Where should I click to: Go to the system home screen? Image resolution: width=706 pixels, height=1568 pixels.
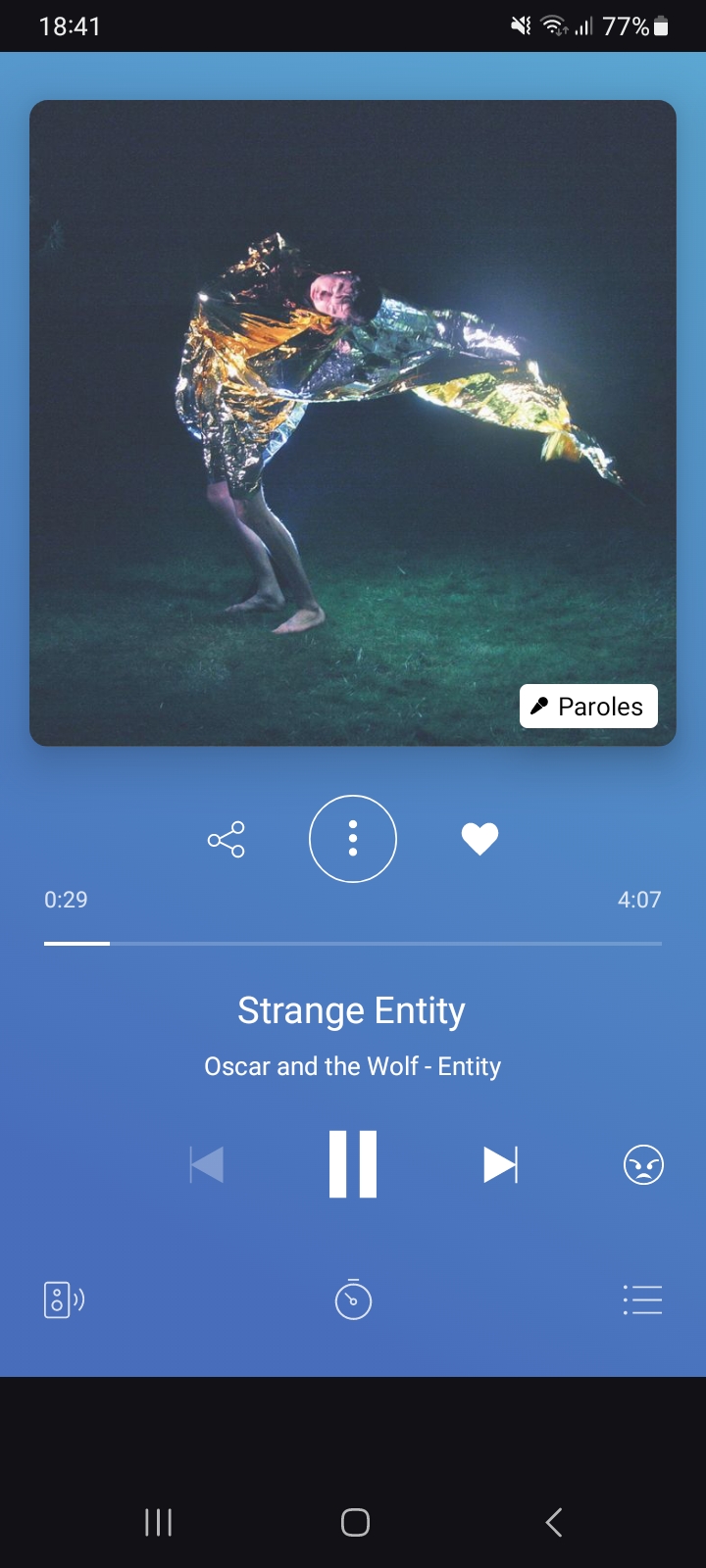tap(355, 1522)
